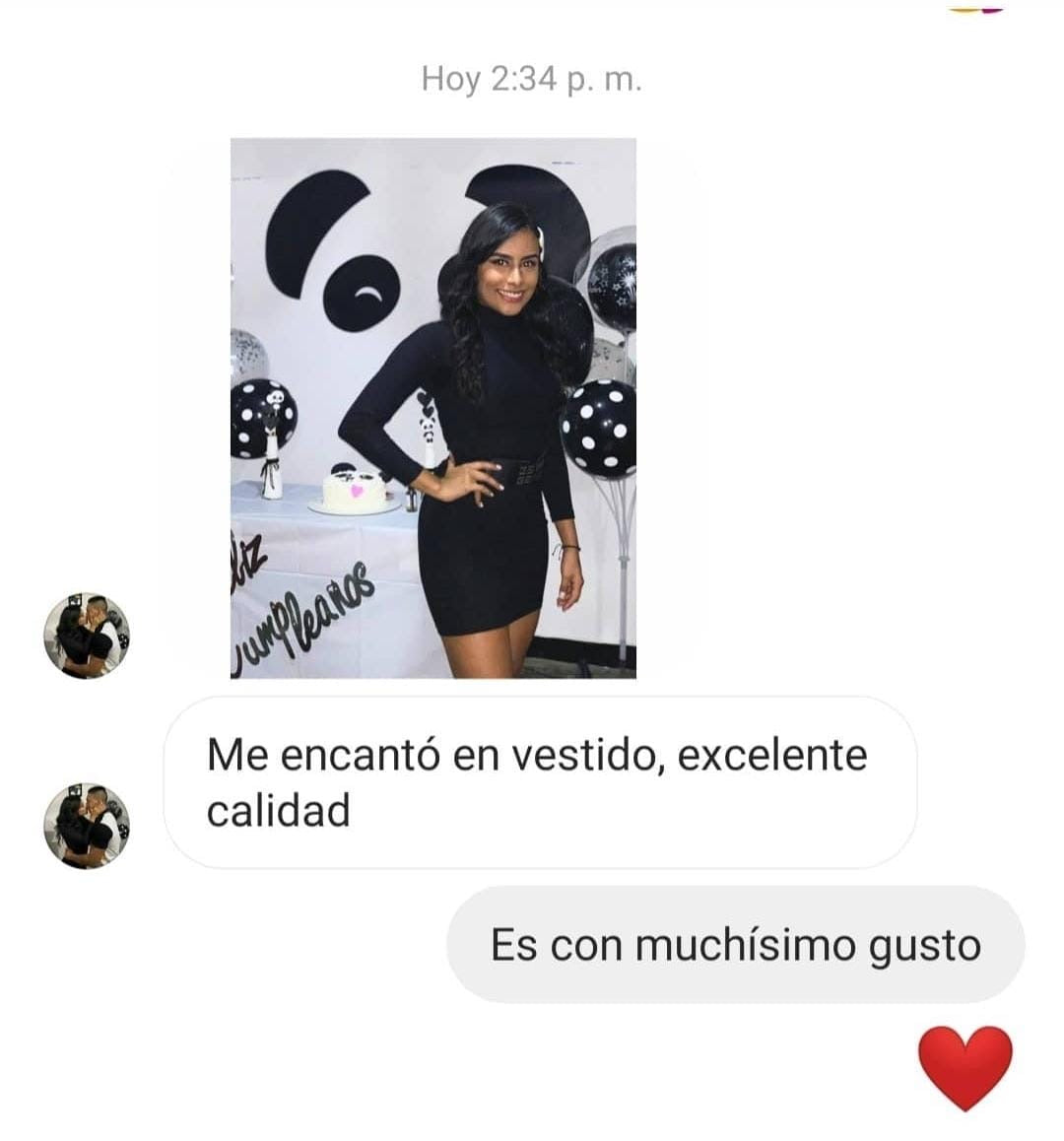The width and height of the screenshot is (1064, 1141).
Task: Open the shared photo of the black dress
Action: point(433,408)
